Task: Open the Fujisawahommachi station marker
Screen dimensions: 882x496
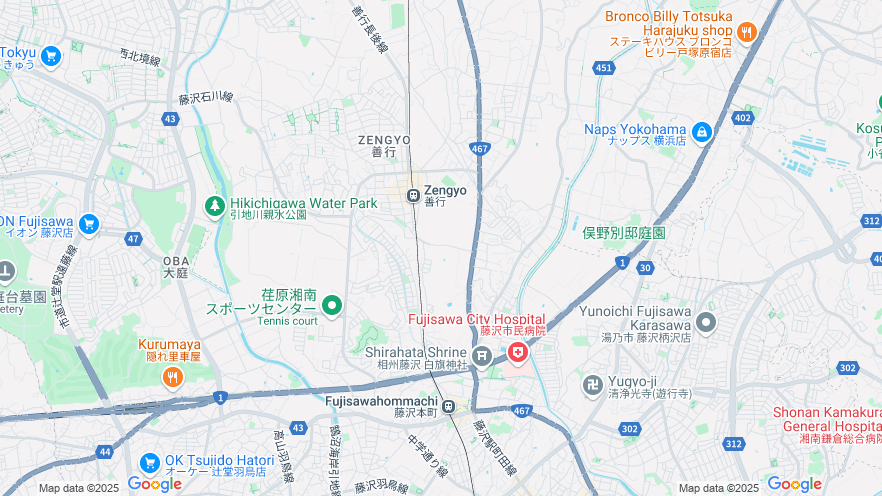Action: [x=449, y=407]
